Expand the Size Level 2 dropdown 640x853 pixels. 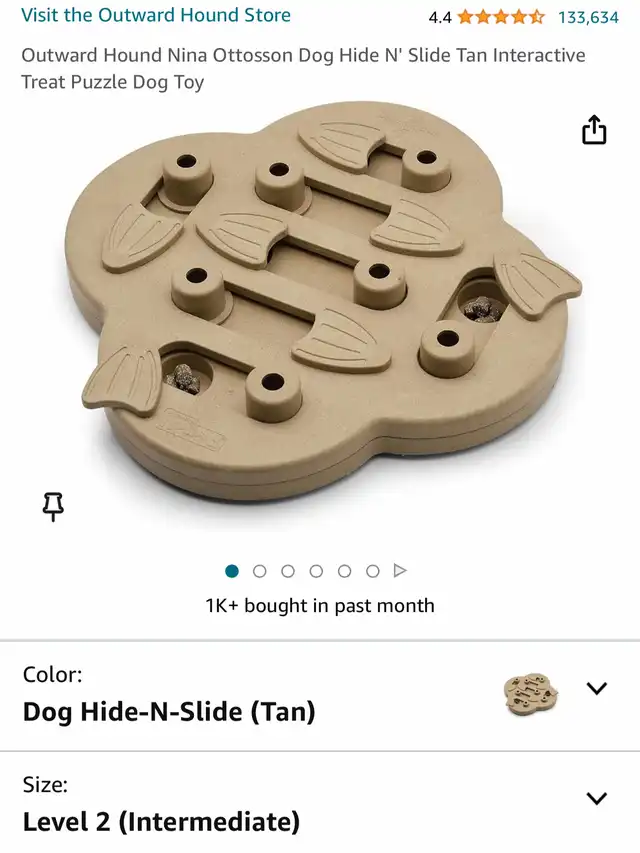[x=596, y=798]
